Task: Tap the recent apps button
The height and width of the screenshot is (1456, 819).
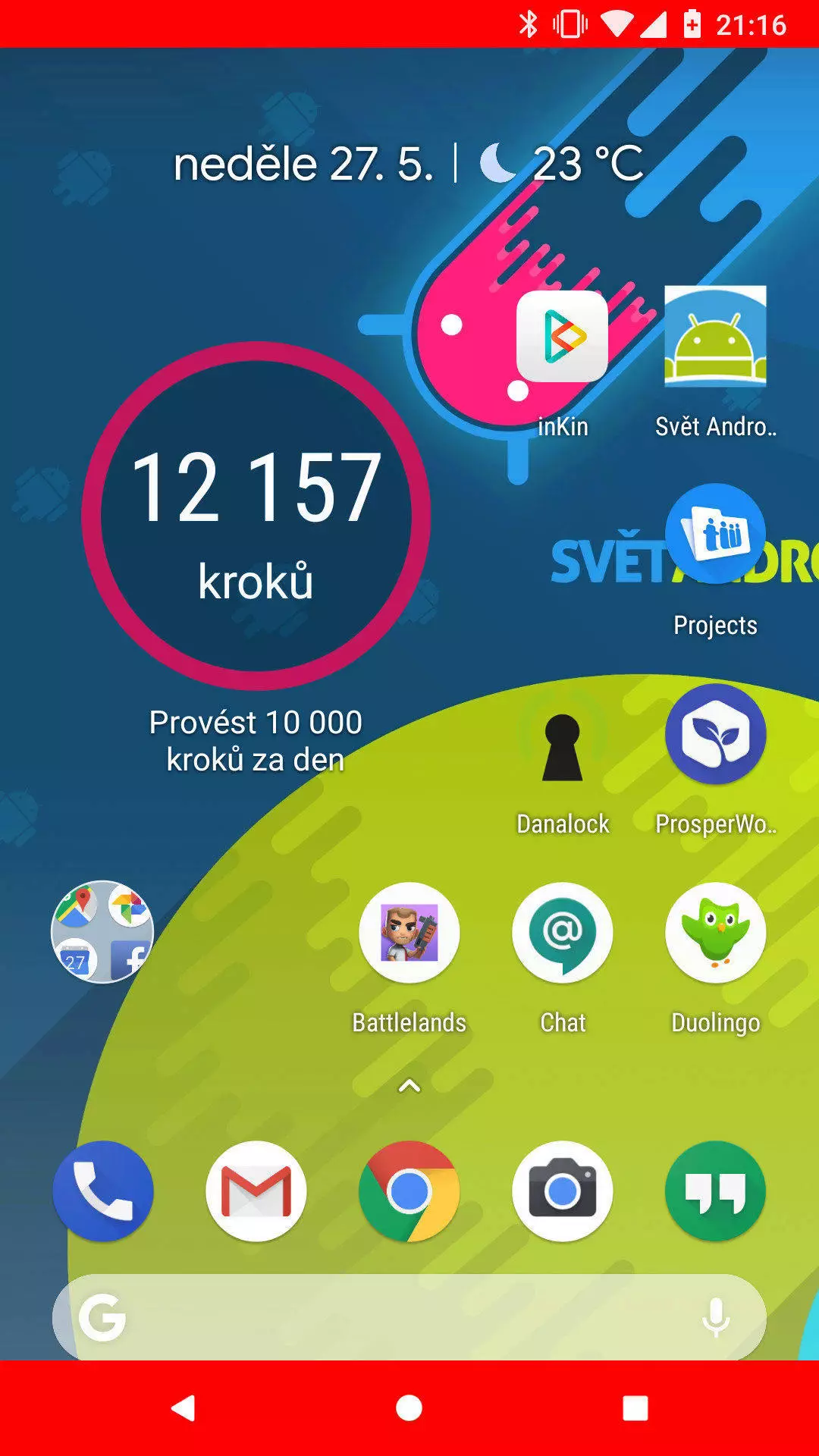Action: pos(635,1408)
